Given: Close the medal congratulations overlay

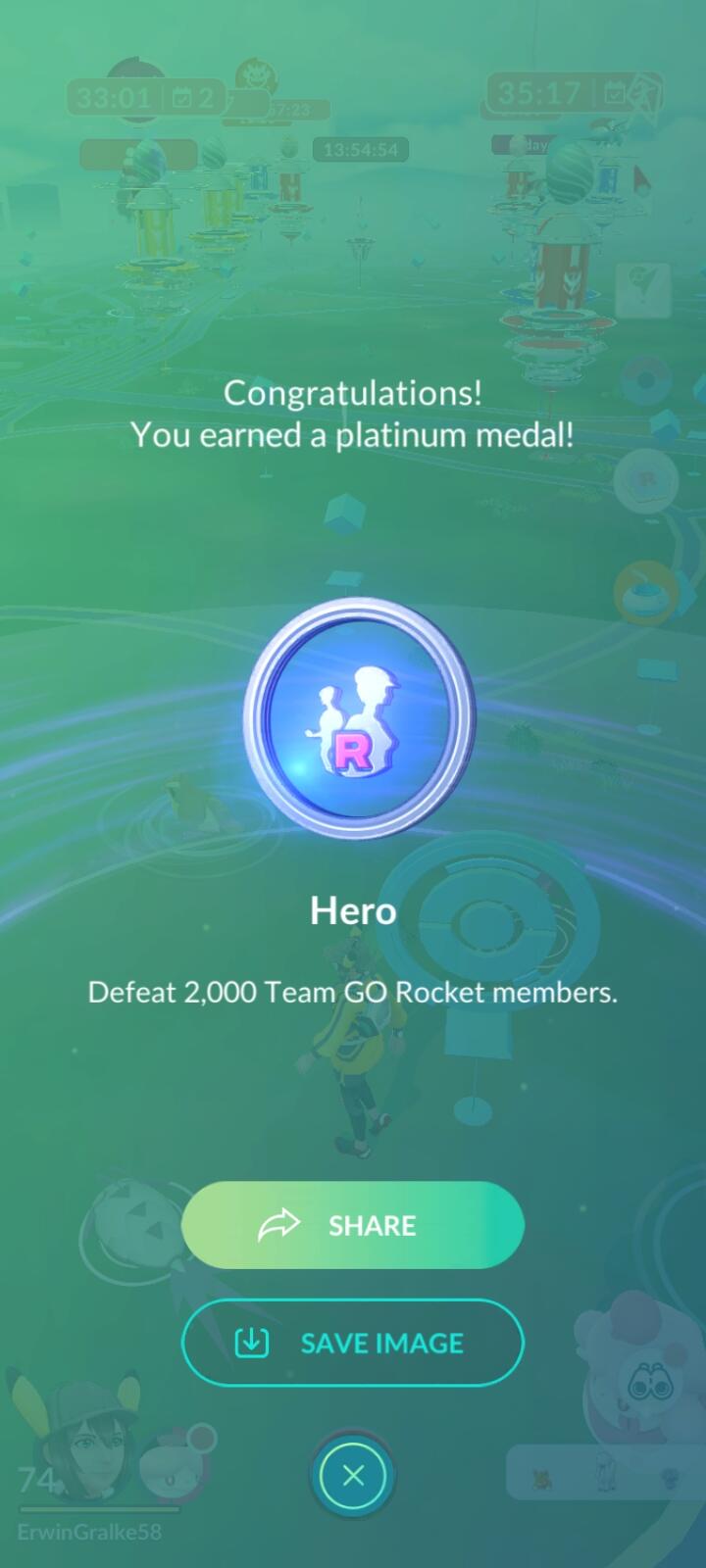Looking at the screenshot, I should tap(353, 1475).
